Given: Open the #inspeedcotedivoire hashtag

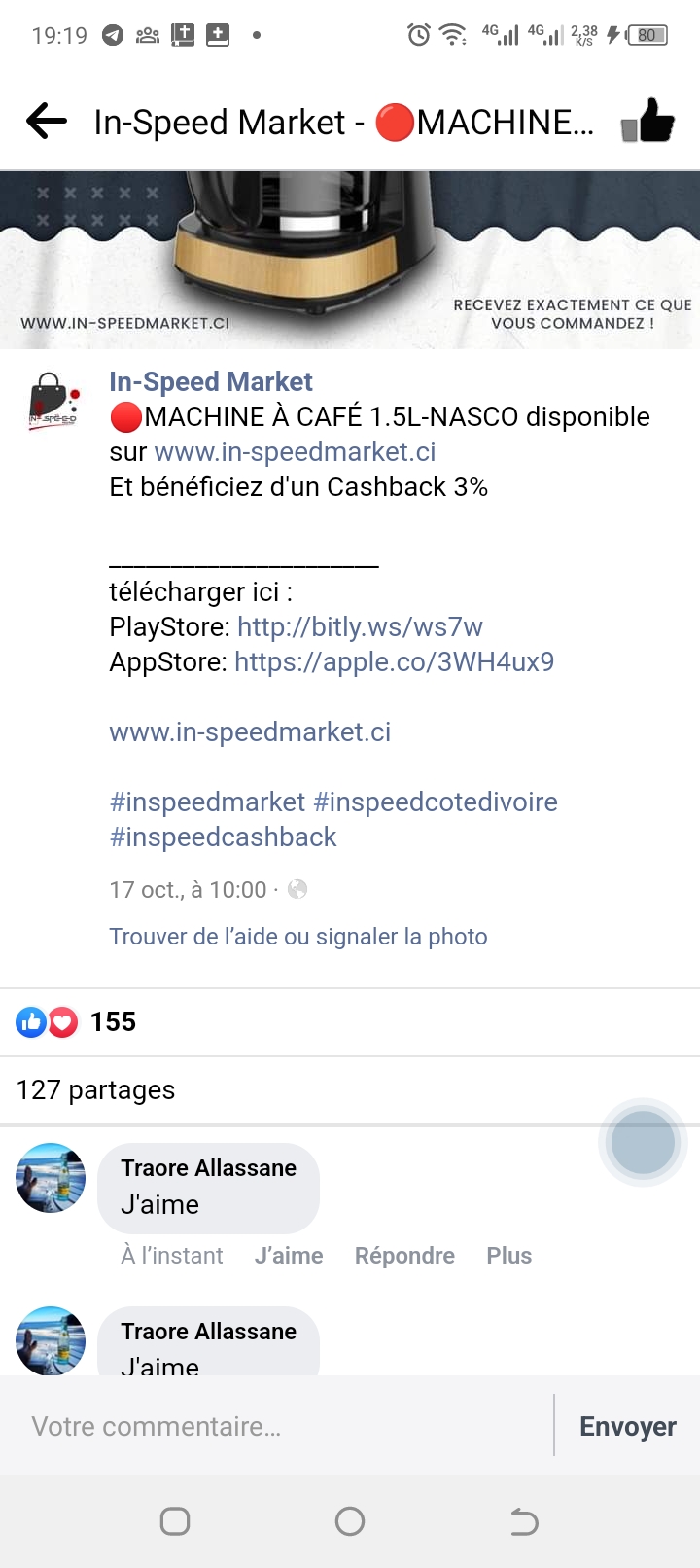Looking at the screenshot, I should [436, 802].
